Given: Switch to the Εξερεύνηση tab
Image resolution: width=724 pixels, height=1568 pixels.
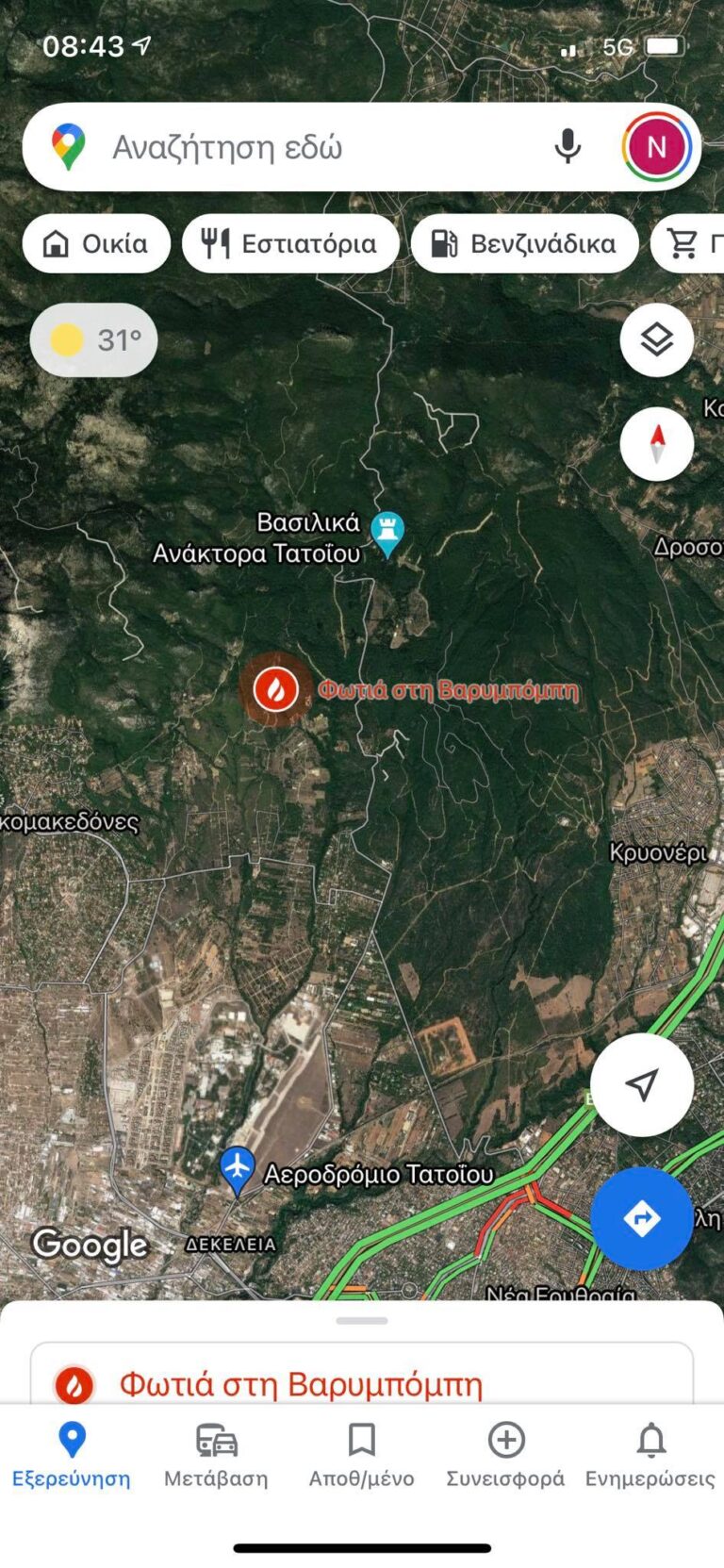Looking at the screenshot, I should 72,1455.
